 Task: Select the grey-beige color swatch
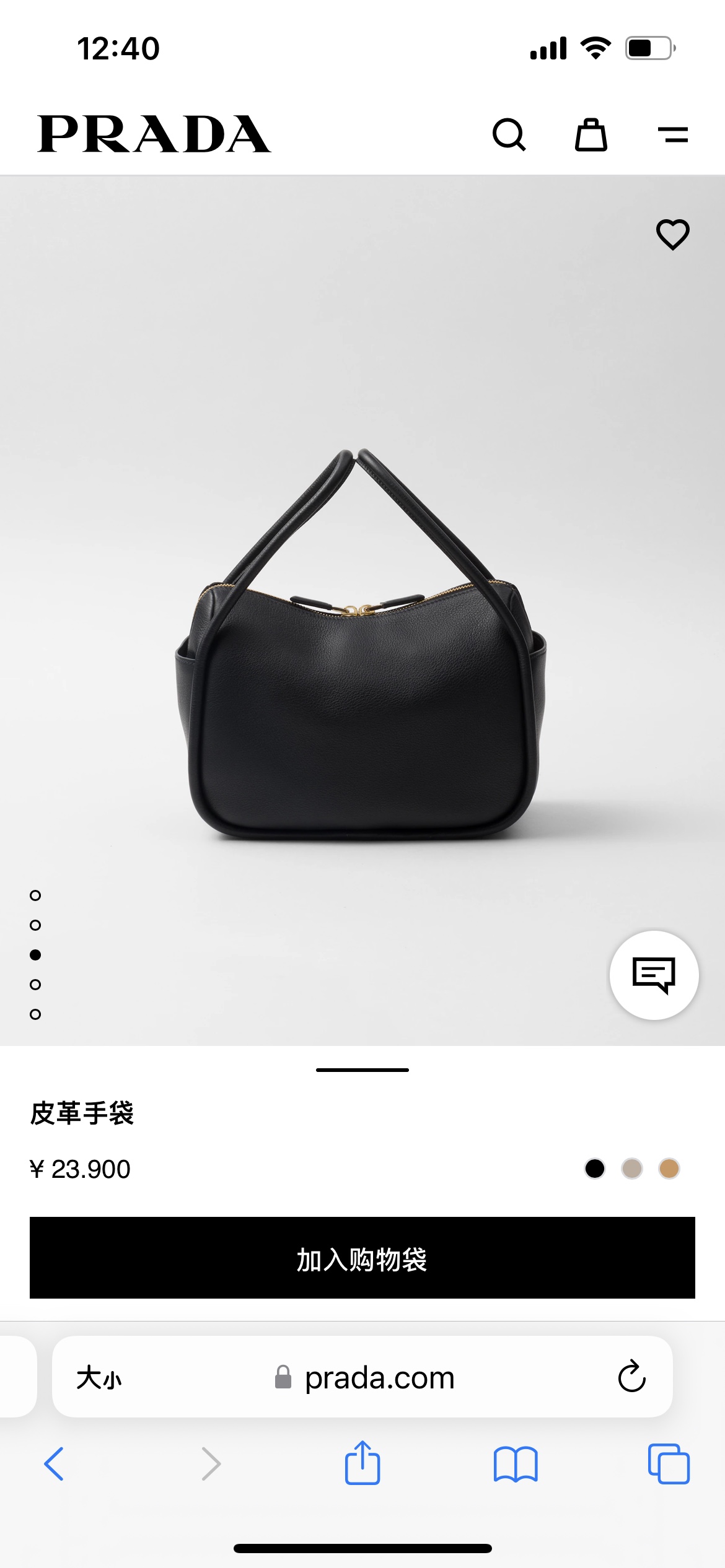[632, 1169]
